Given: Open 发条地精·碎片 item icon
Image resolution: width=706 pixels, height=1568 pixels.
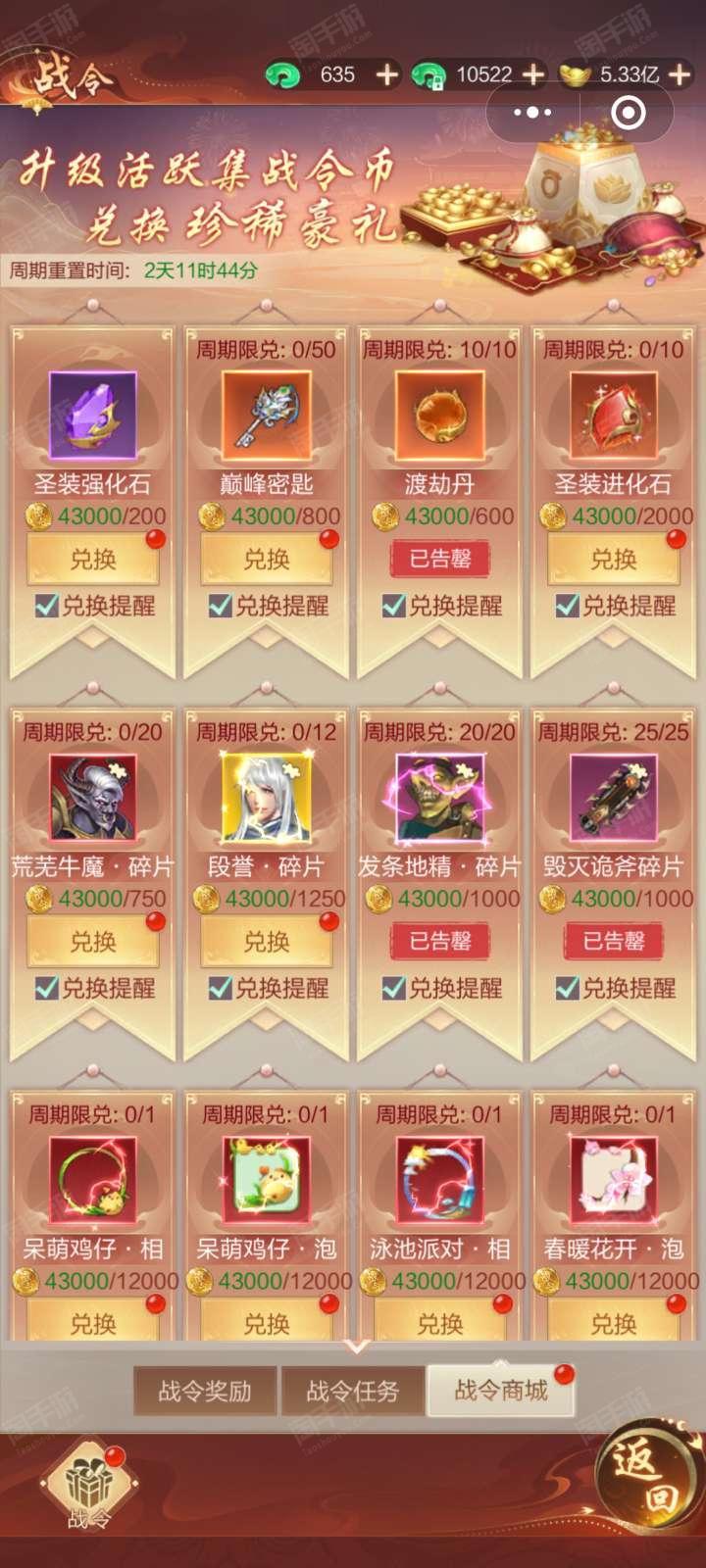Looking at the screenshot, I should coord(439,797).
